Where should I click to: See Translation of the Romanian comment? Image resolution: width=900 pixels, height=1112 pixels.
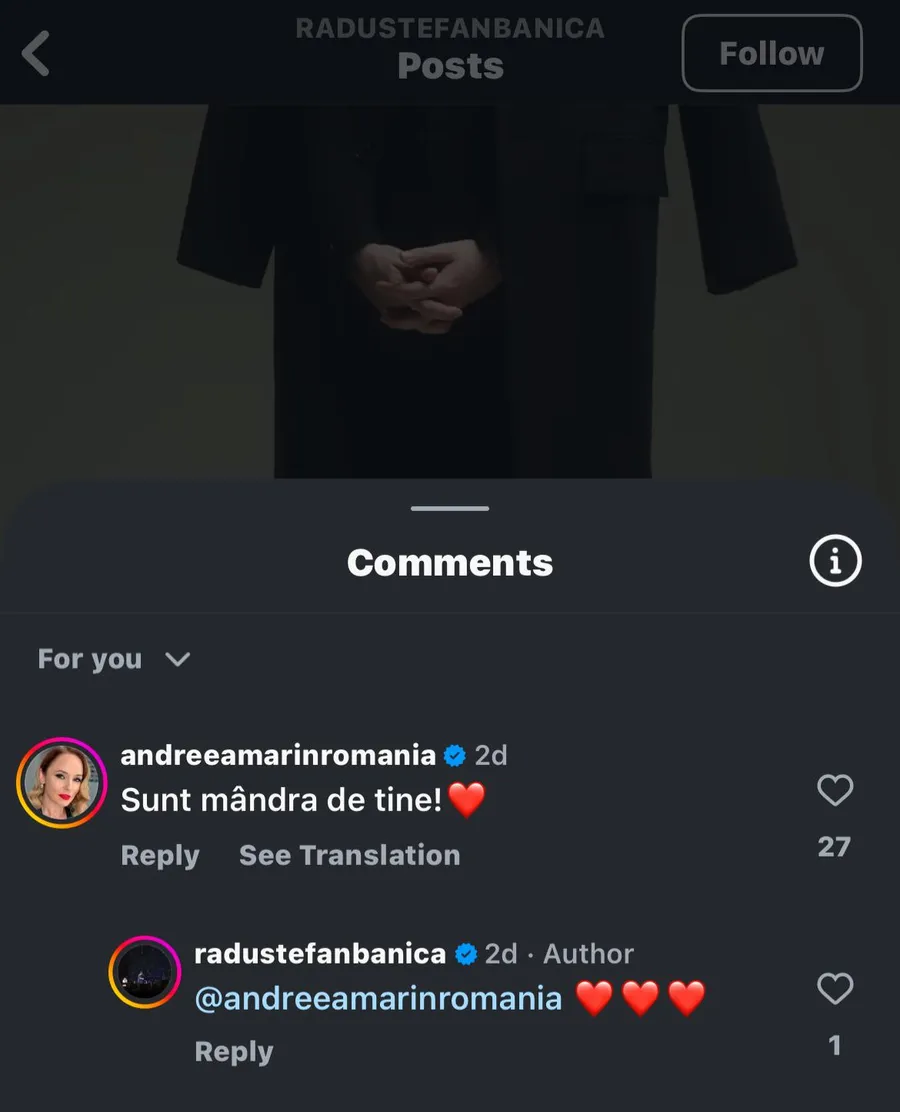point(349,856)
